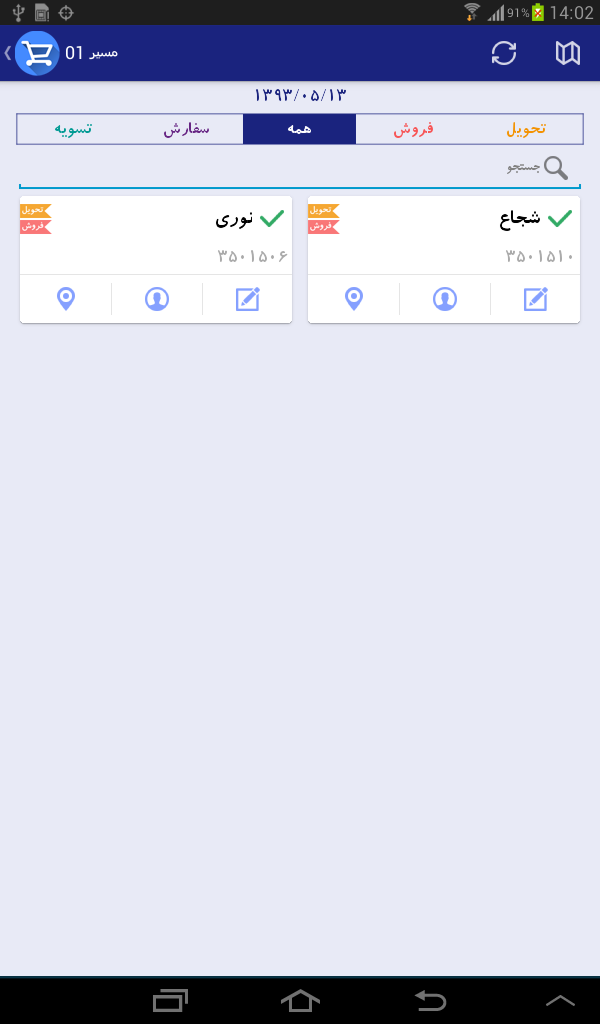
Task: Open the profile icon on شجاع card
Action: coord(445,299)
